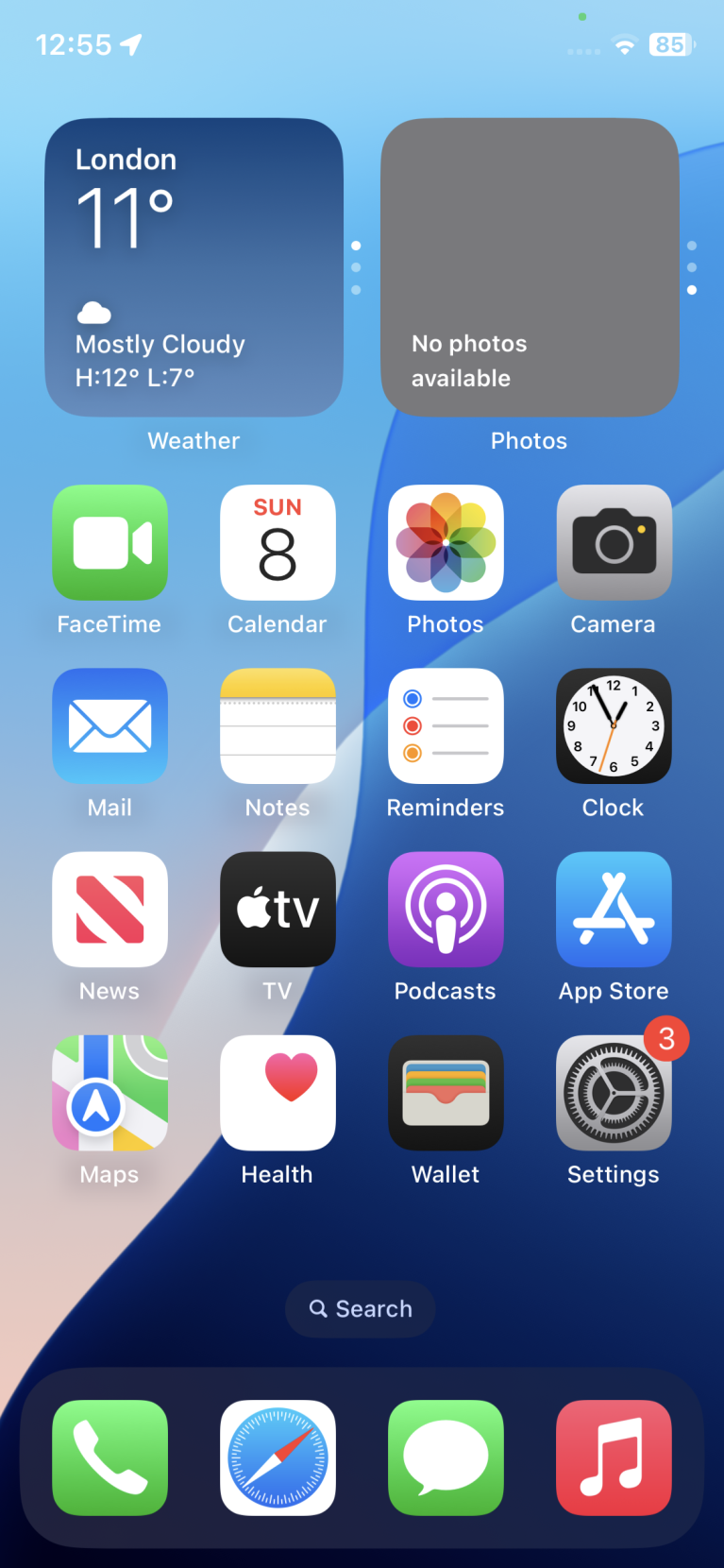Open the Calendar app
724x1568 pixels.
[278, 543]
